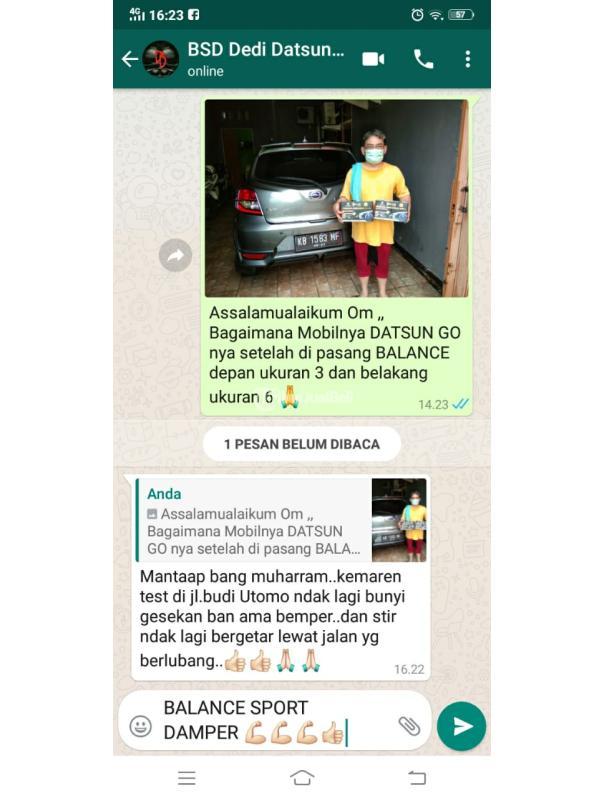Start a voice call
Image resolution: width=606 pixels, height=800 pixels.
point(423,59)
